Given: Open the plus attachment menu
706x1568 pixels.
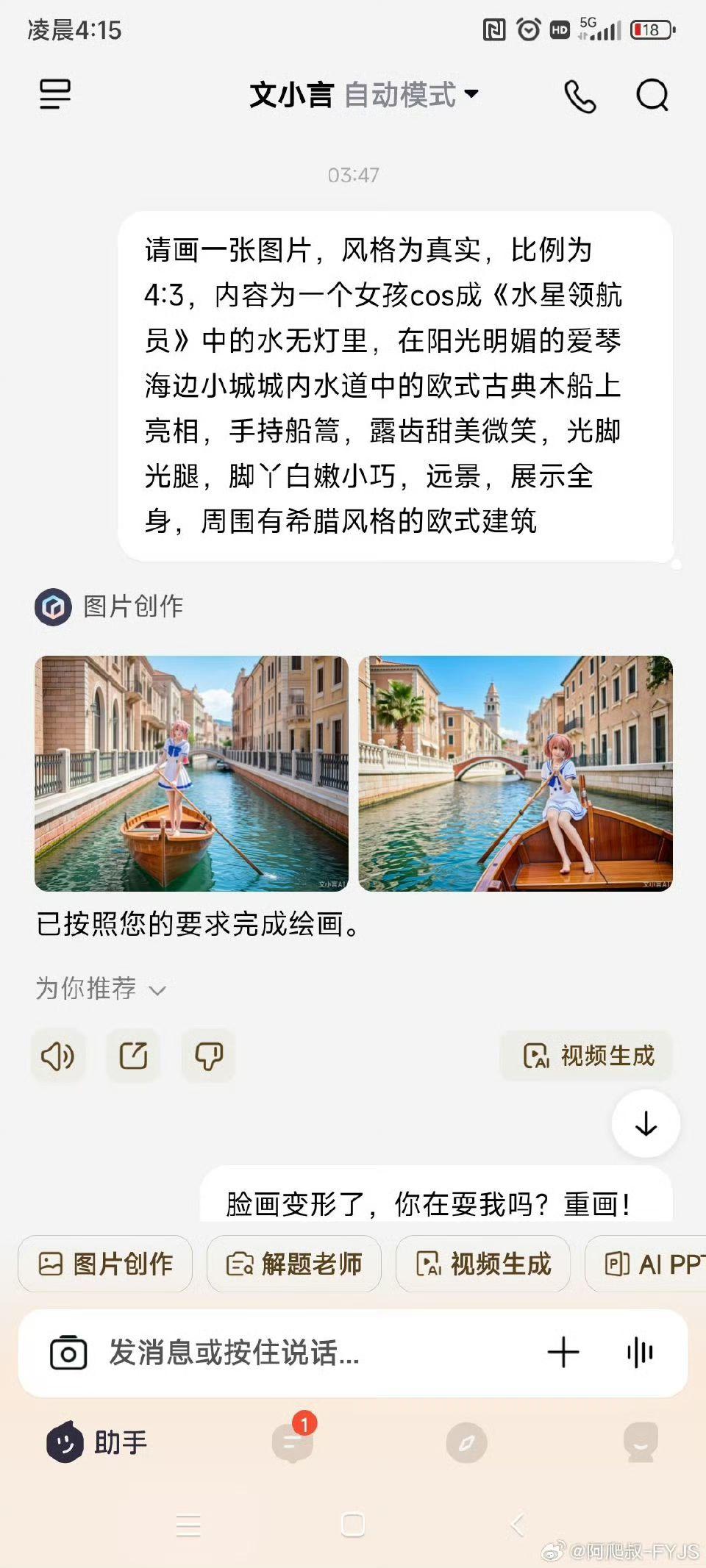Looking at the screenshot, I should tap(563, 1353).
